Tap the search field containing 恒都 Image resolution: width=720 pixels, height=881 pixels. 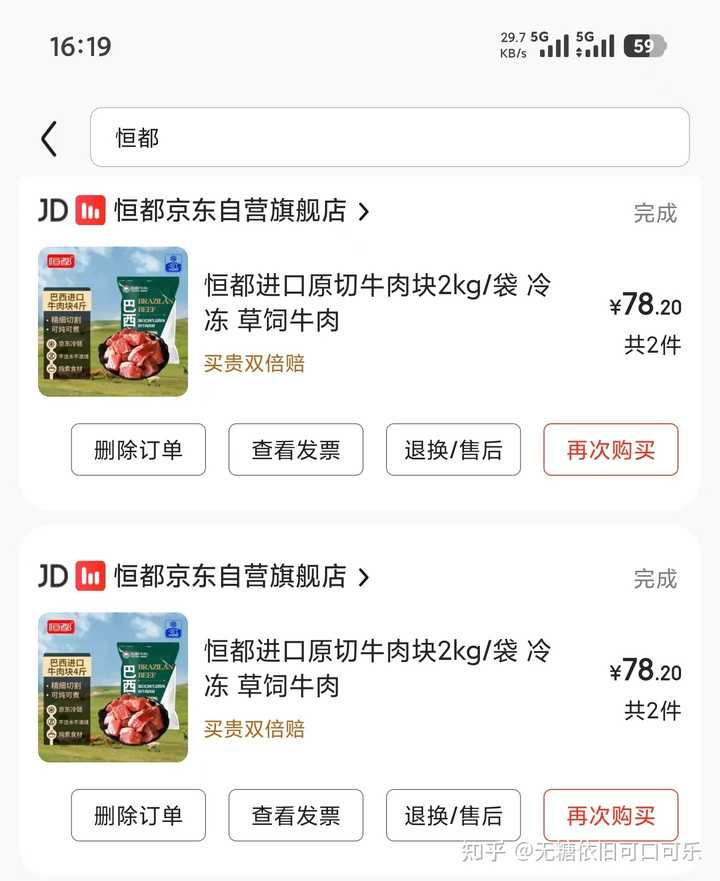click(389, 137)
